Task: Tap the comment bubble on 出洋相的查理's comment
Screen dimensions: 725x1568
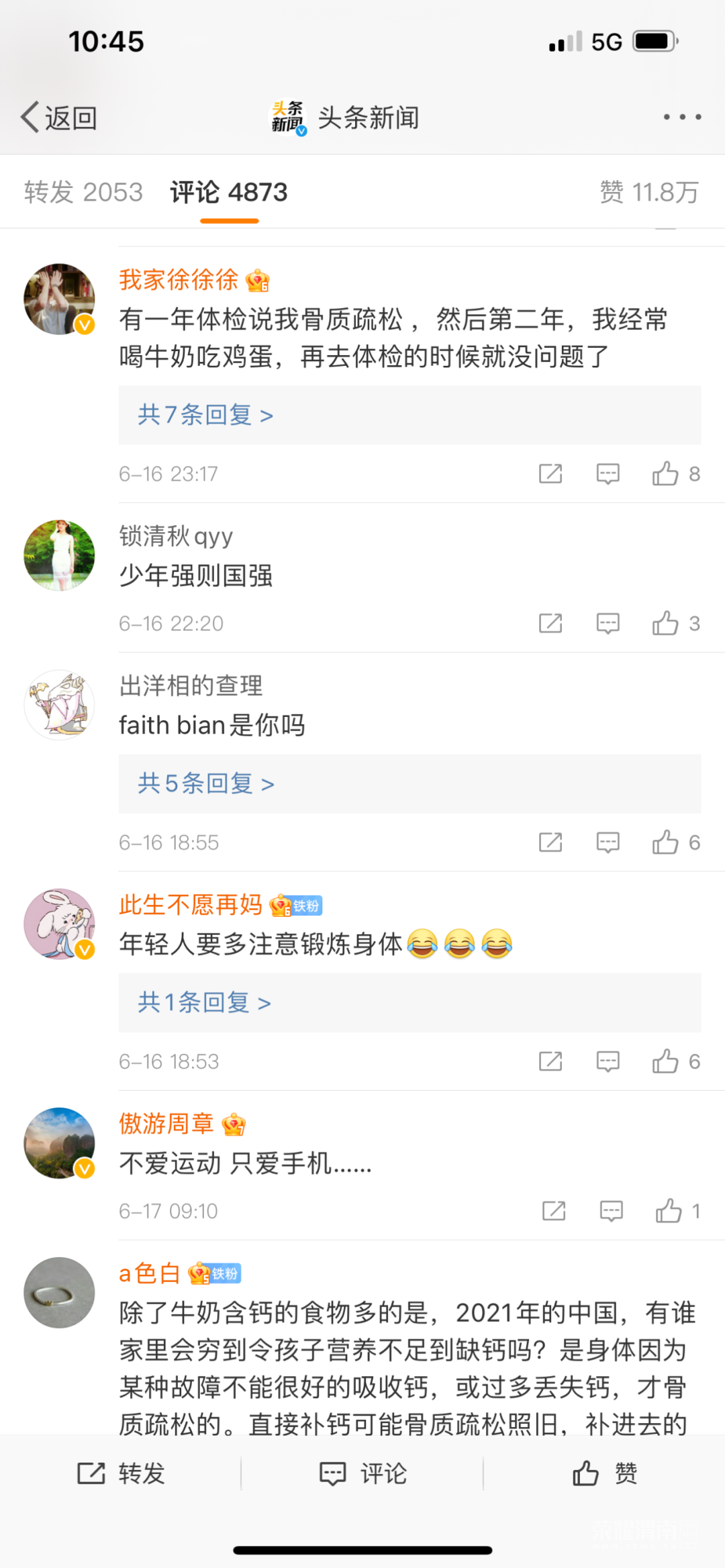Action: [606, 842]
